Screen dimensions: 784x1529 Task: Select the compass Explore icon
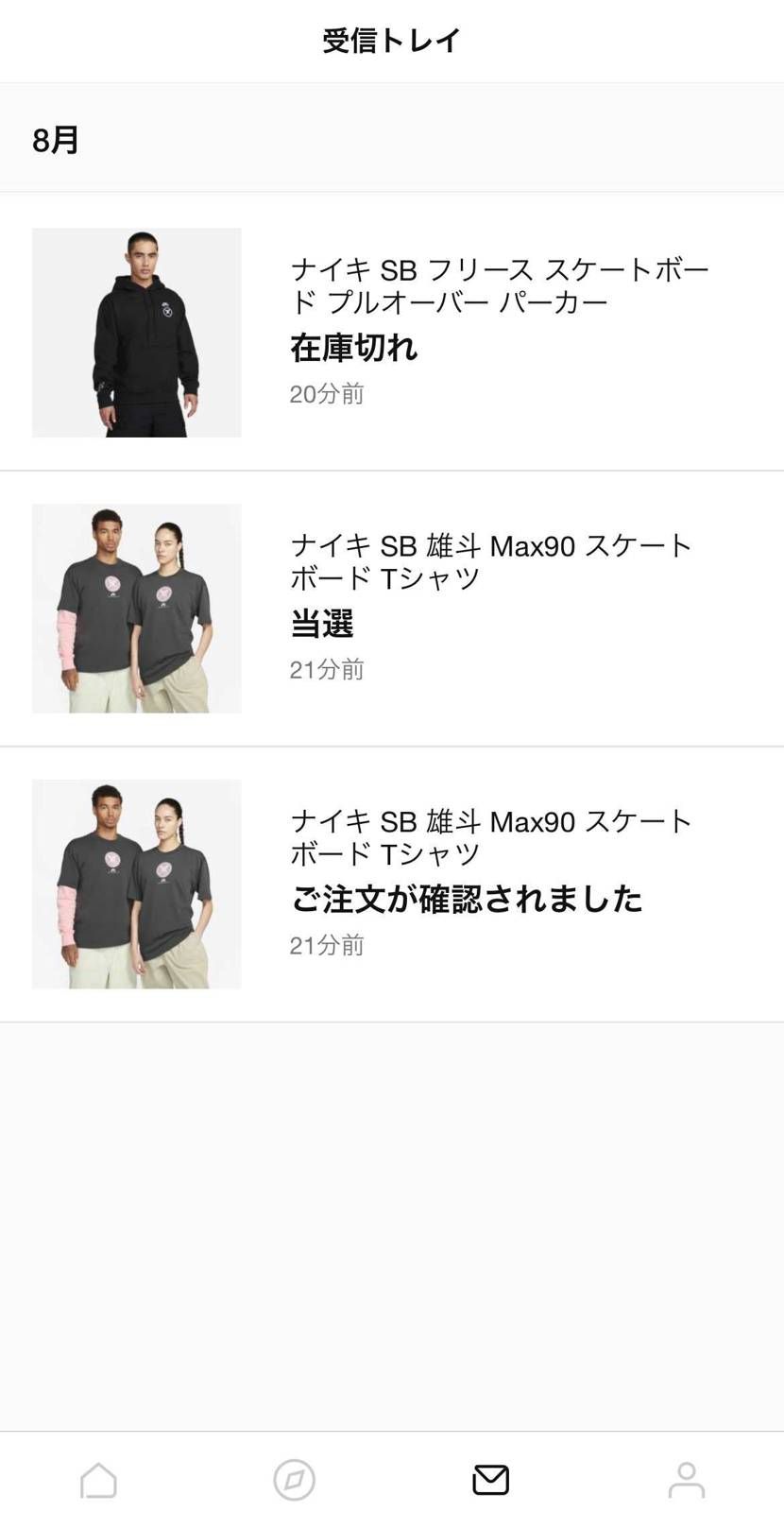294,1480
